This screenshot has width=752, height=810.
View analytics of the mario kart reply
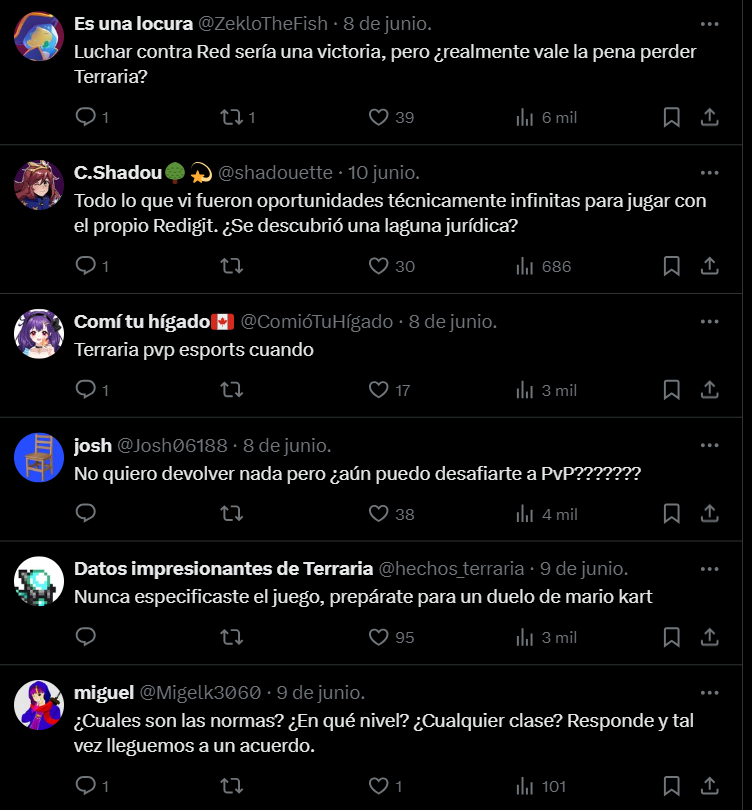tap(525, 637)
